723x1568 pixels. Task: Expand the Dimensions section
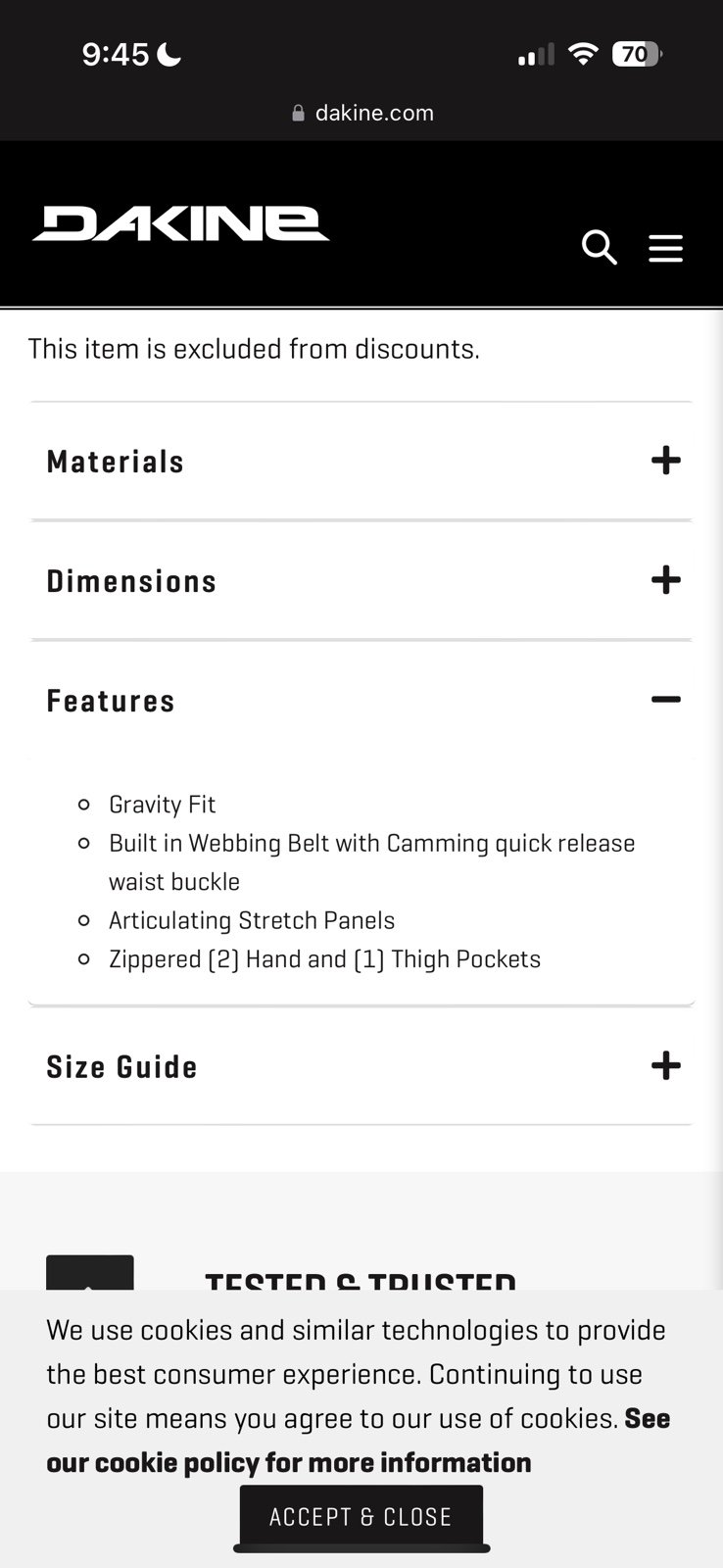pyautogui.click(x=665, y=580)
